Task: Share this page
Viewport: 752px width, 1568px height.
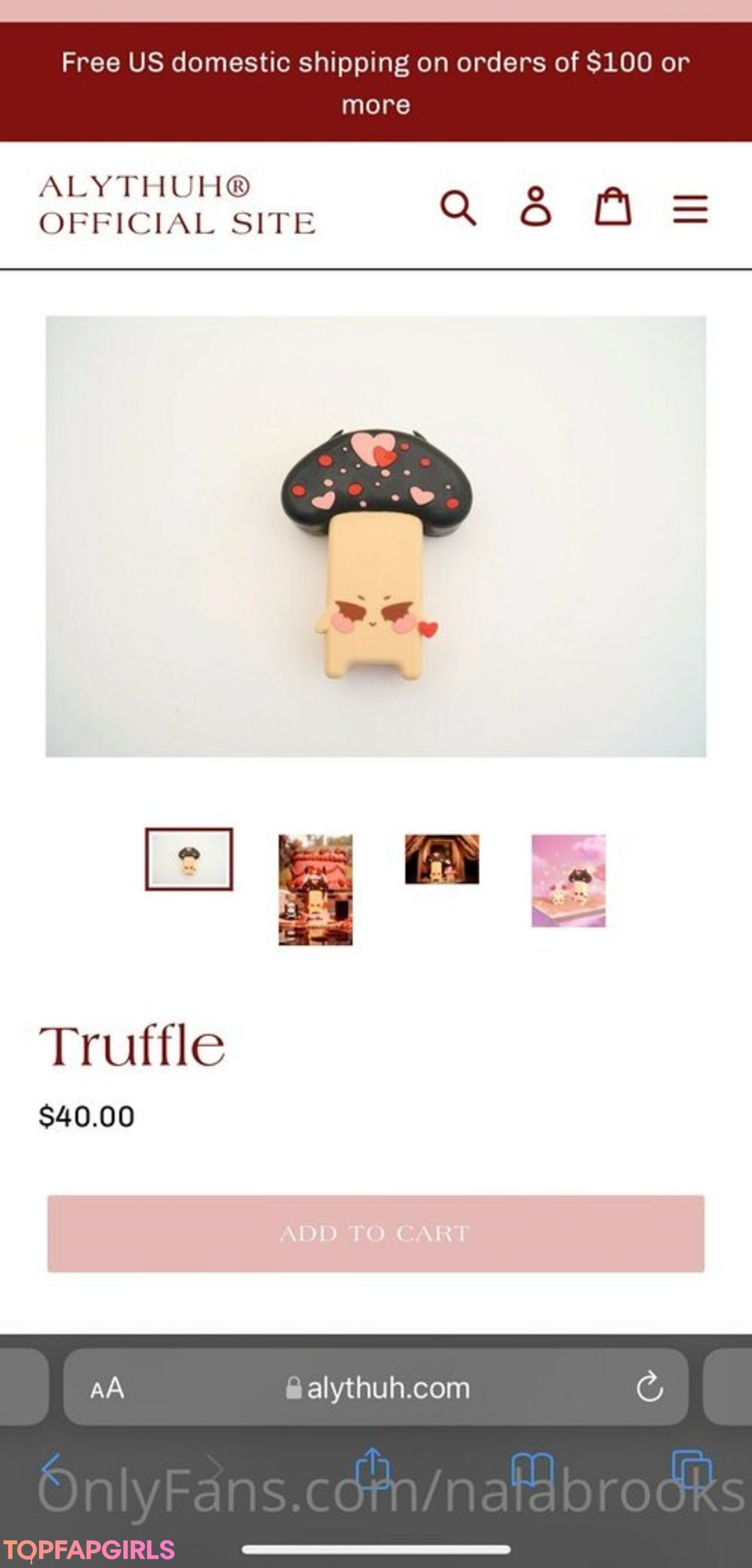Action: (x=373, y=1467)
